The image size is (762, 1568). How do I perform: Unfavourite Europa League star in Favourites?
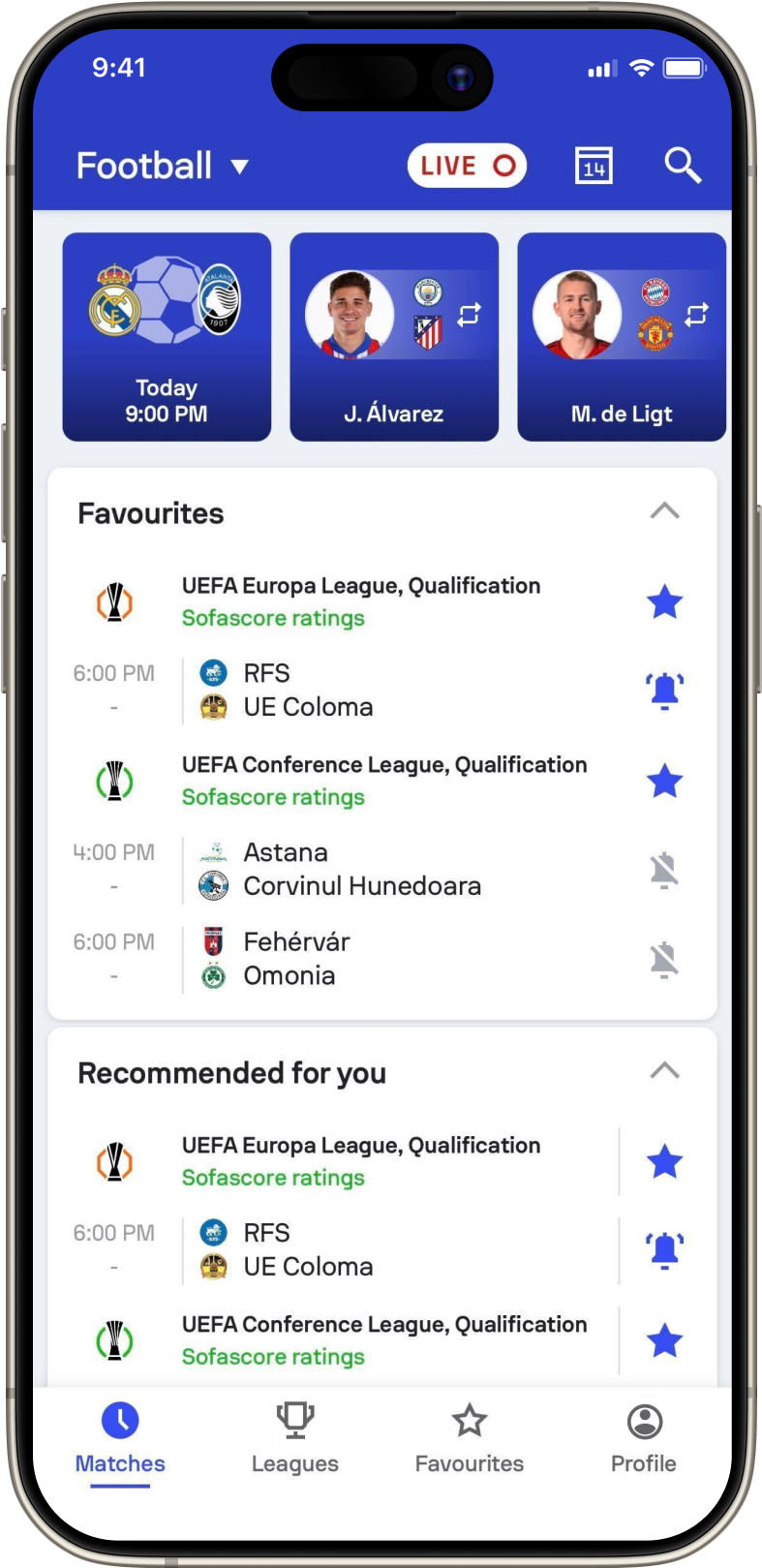click(x=664, y=602)
